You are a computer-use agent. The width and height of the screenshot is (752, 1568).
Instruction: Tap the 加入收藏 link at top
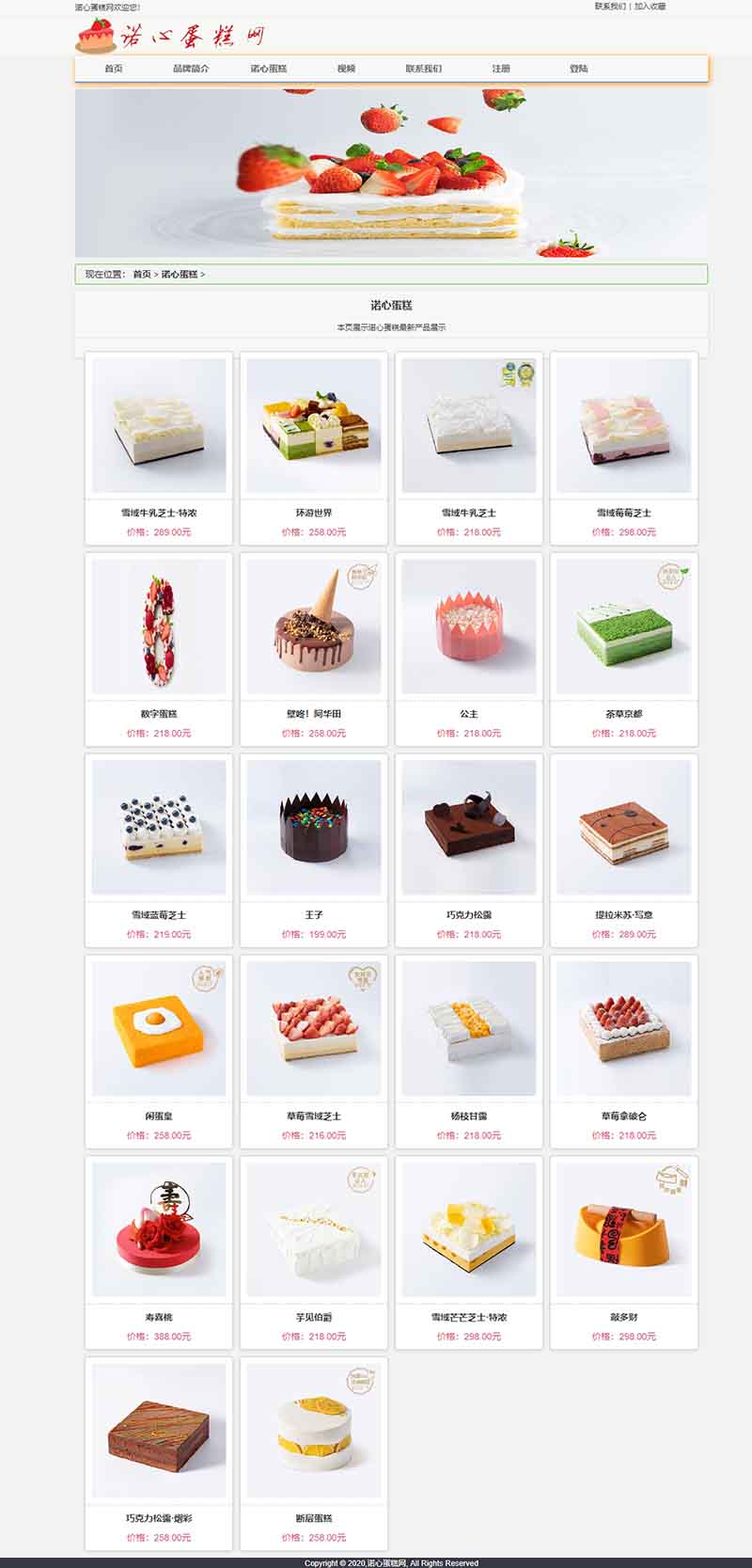650,7
